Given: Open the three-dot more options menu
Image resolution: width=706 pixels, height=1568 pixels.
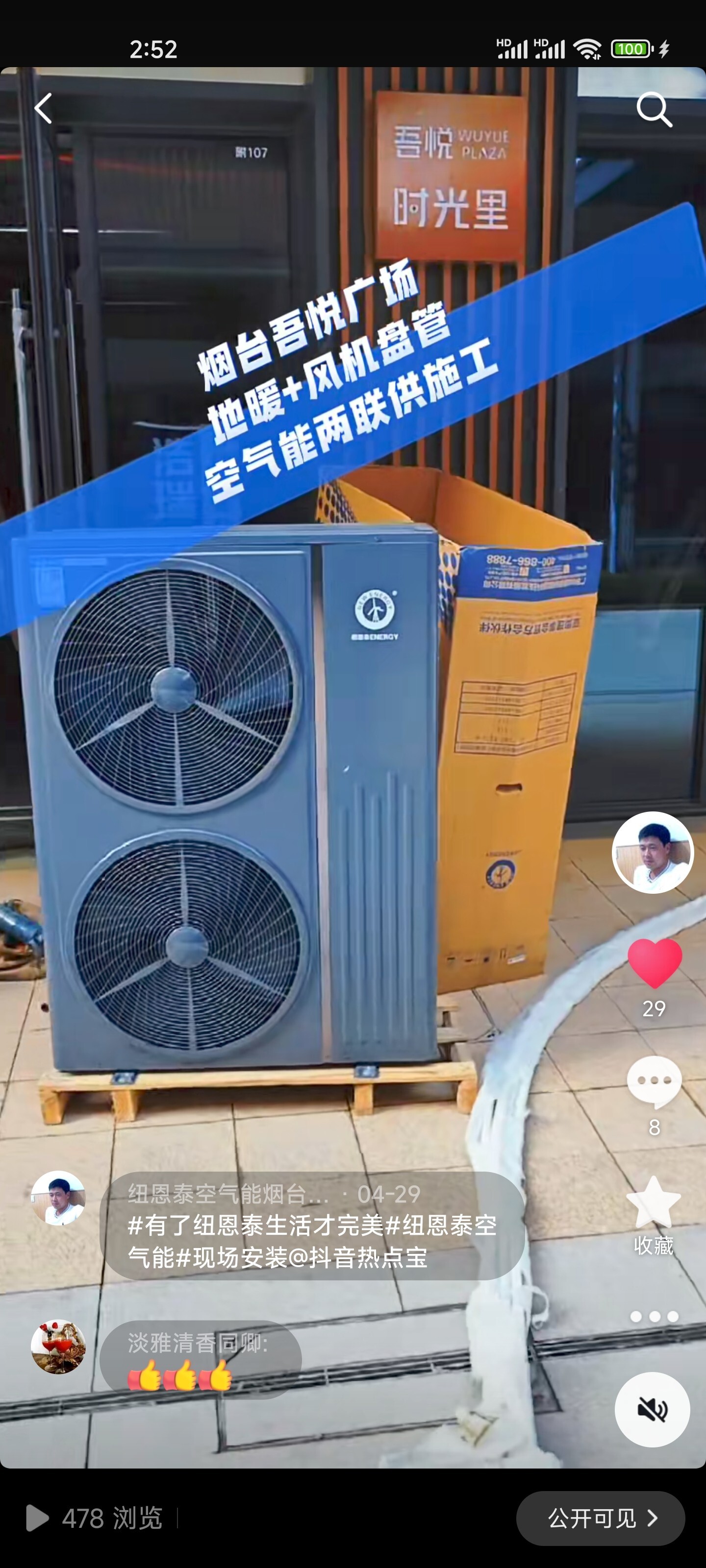Looking at the screenshot, I should coord(654,1317).
